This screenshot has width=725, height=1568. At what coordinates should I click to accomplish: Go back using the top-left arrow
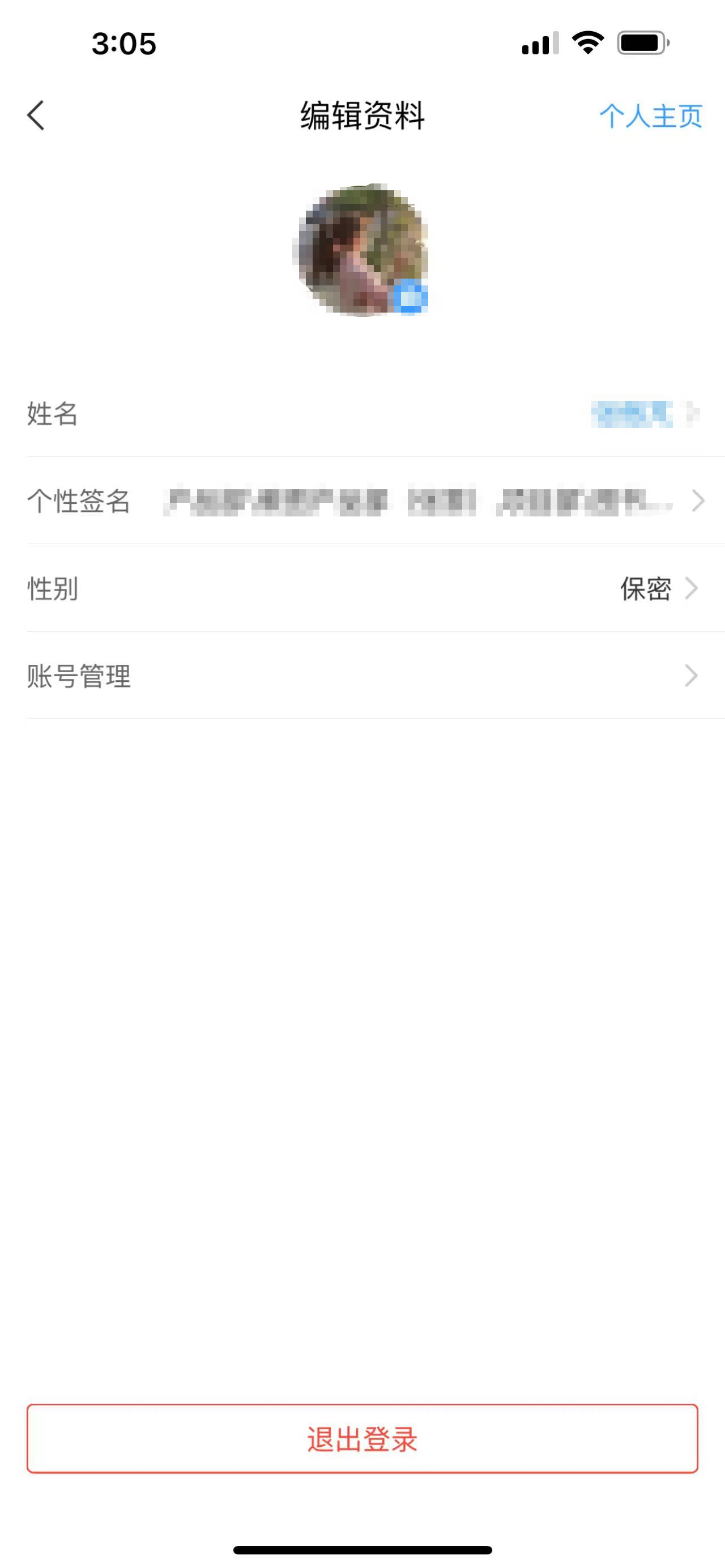point(36,116)
